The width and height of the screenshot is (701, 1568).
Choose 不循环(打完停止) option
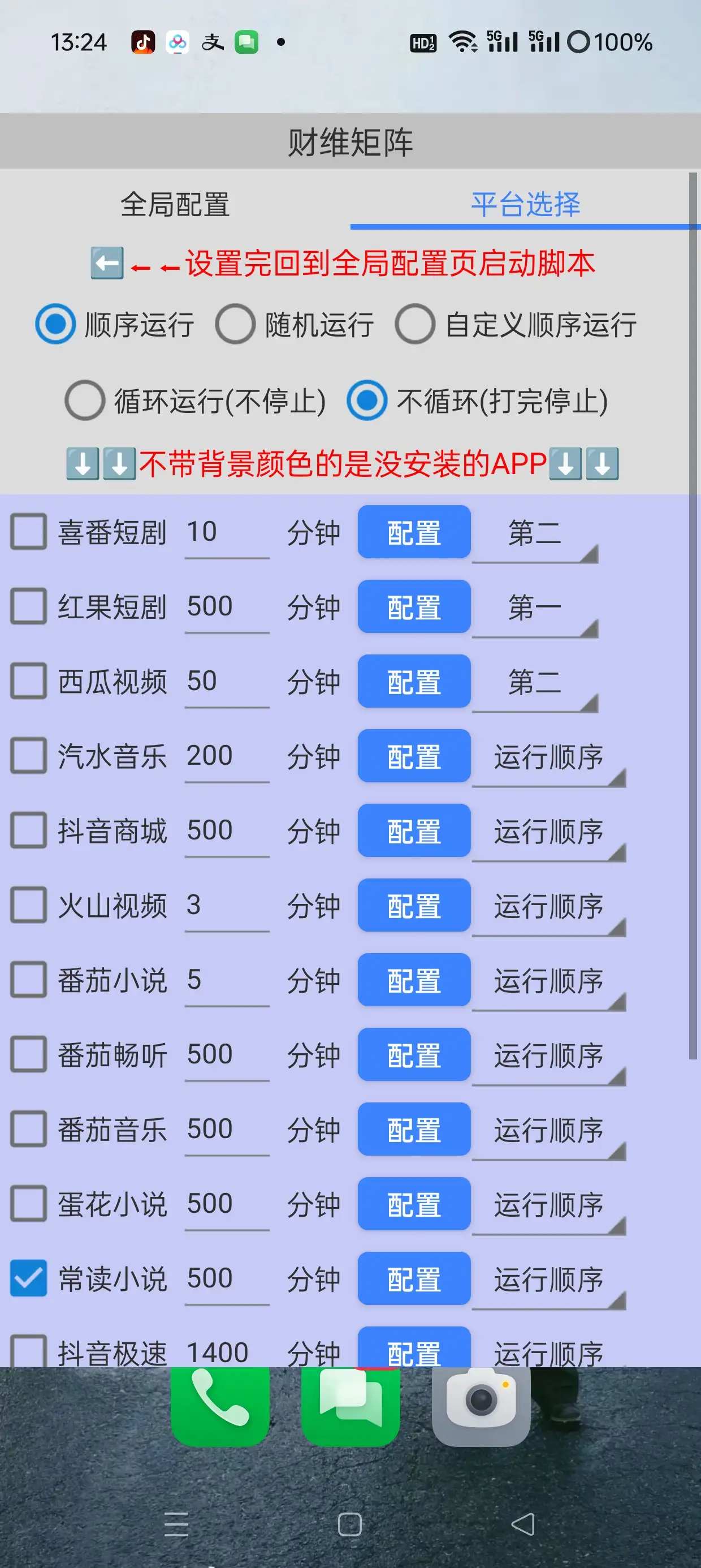tap(367, 400)
